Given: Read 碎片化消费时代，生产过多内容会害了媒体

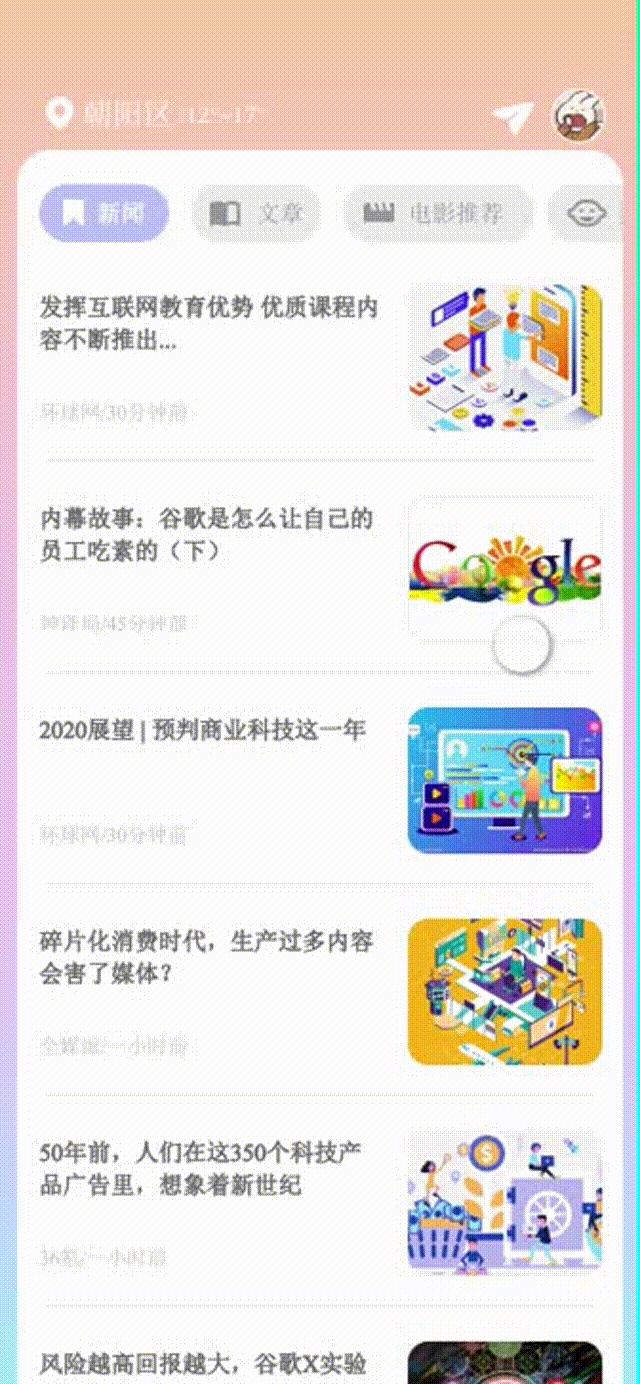Looking at the screenshot, I should [207, 957].
